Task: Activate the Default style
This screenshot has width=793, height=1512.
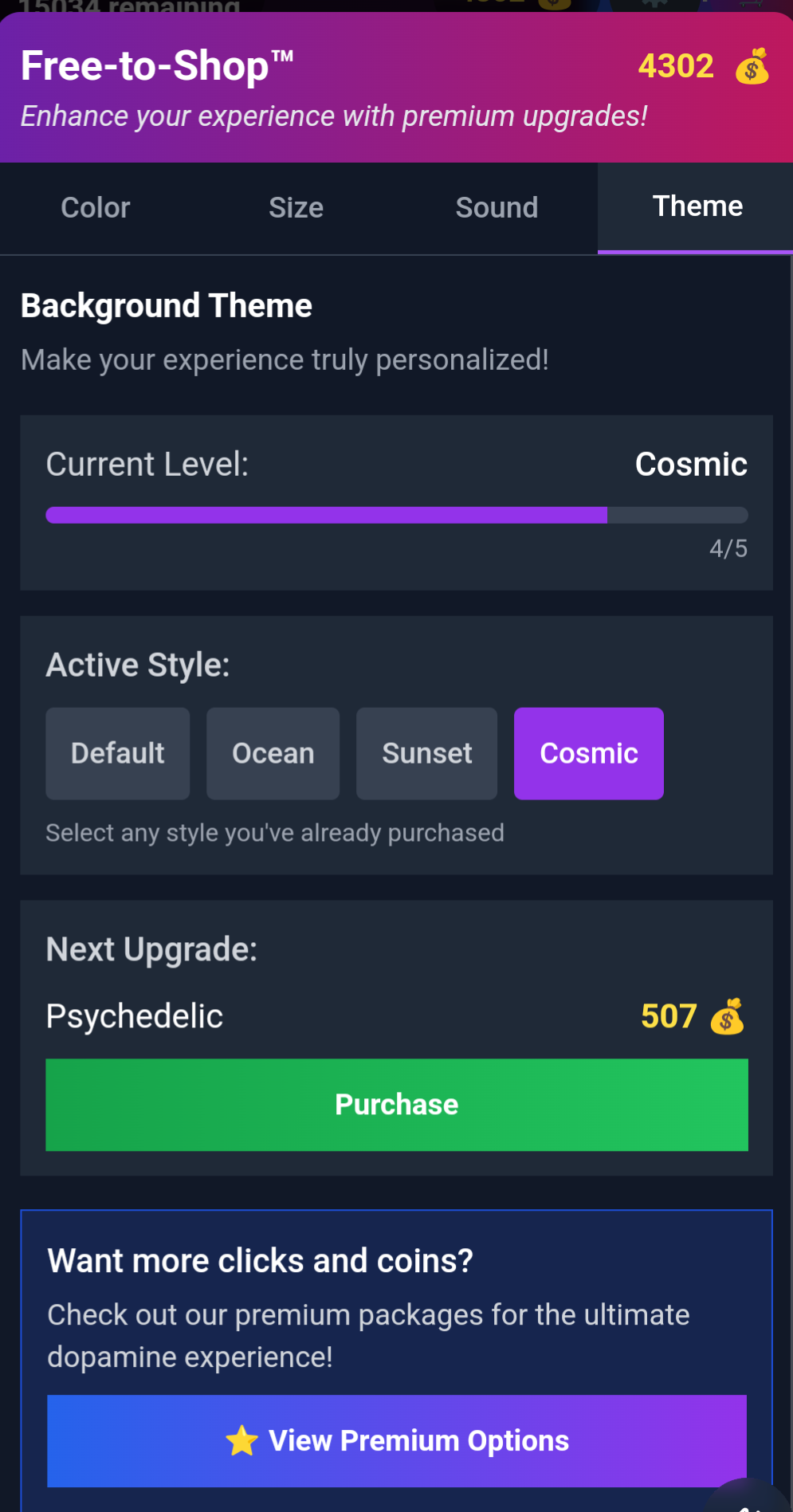Action: pyautogui.click(x=118, y=753)
